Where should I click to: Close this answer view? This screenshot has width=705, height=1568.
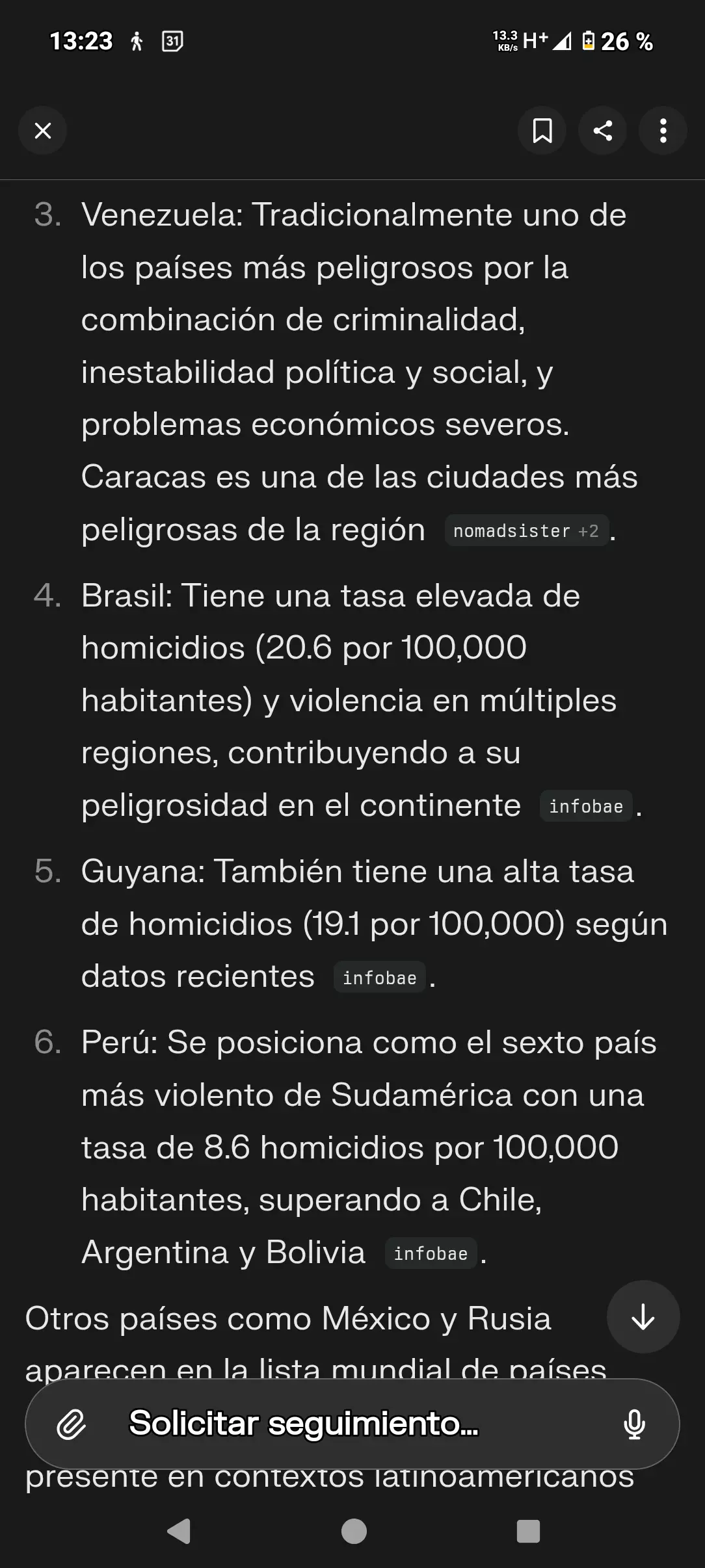click(43, 131)
